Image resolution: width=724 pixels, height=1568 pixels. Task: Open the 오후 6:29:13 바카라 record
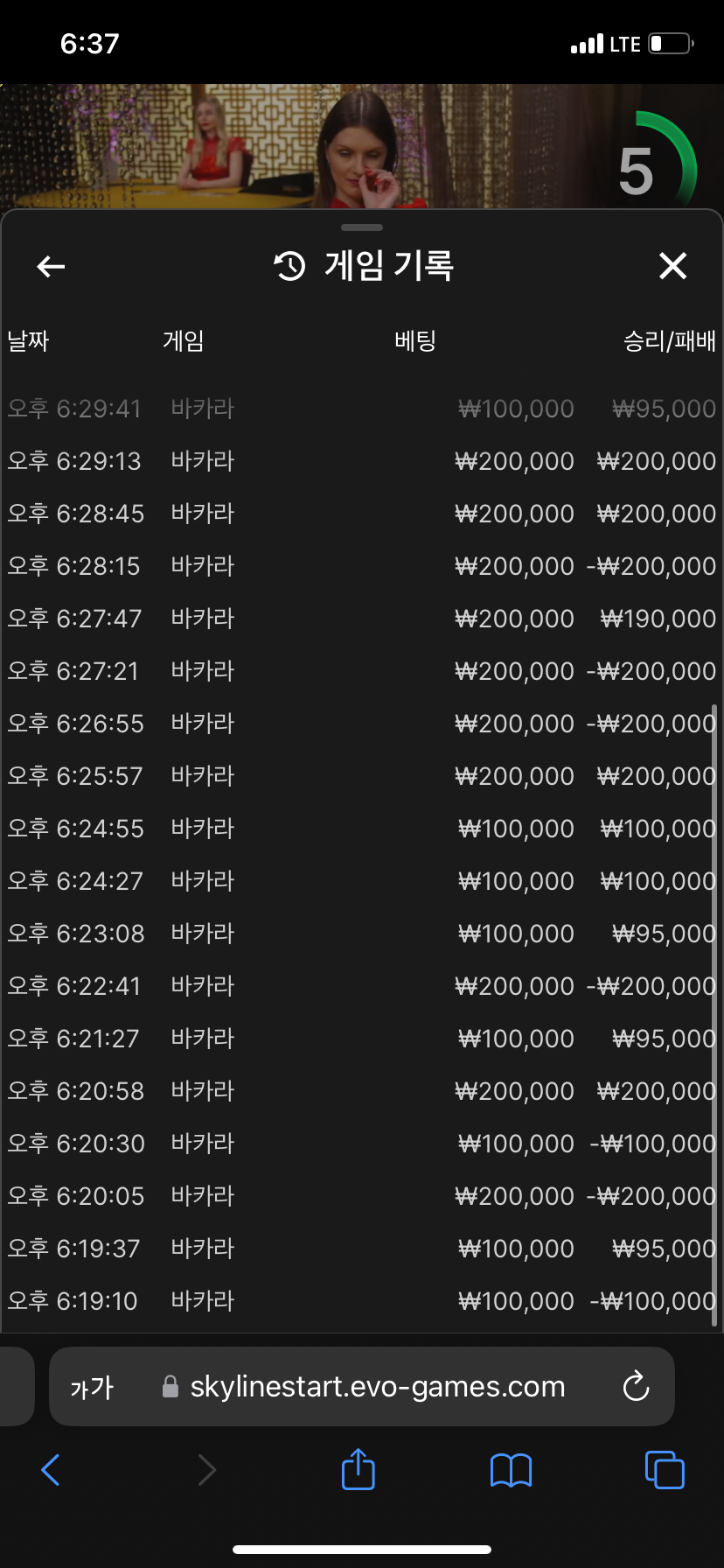[361, 461]
